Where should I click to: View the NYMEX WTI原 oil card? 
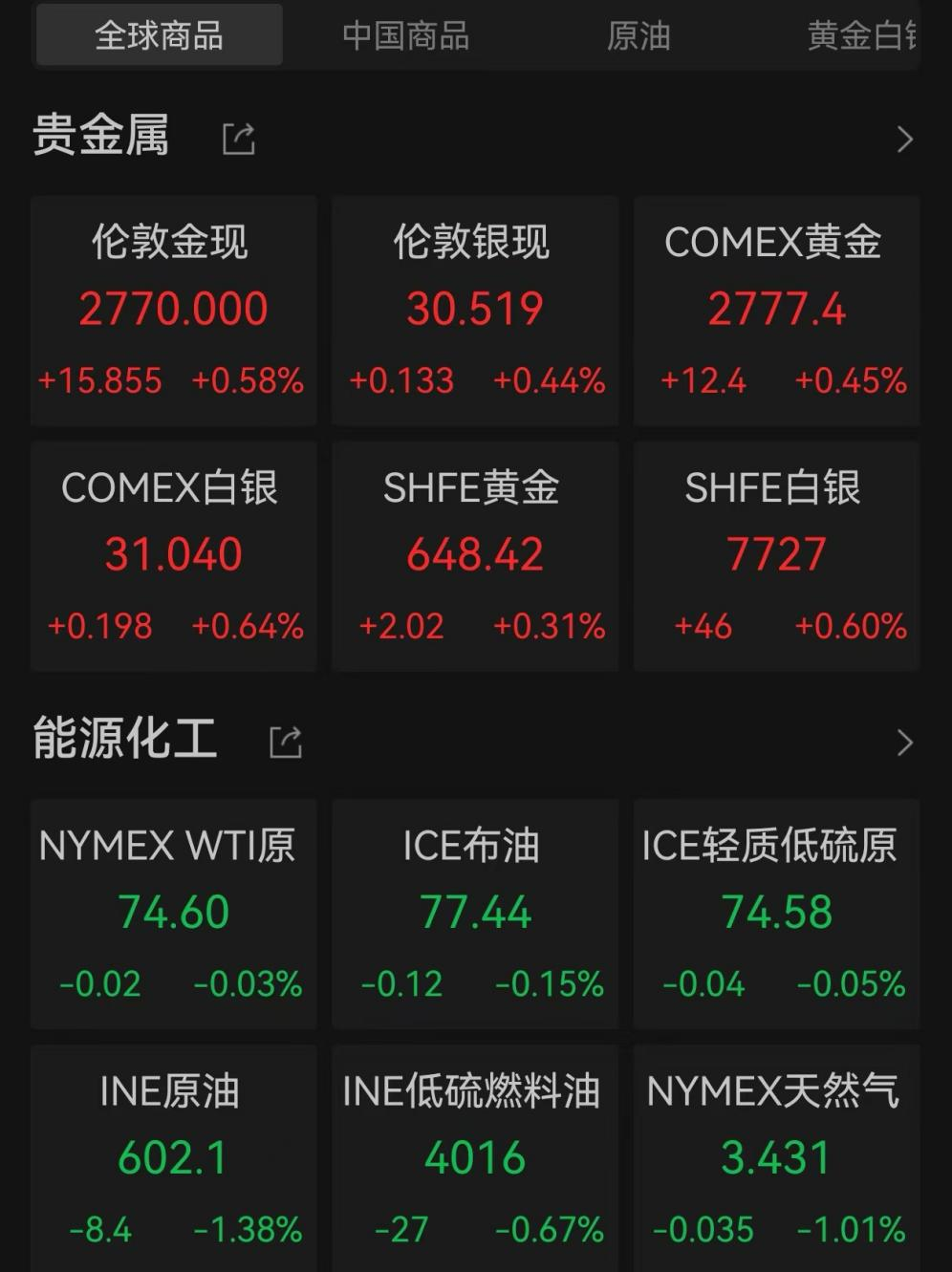click(x=173, y=915)
